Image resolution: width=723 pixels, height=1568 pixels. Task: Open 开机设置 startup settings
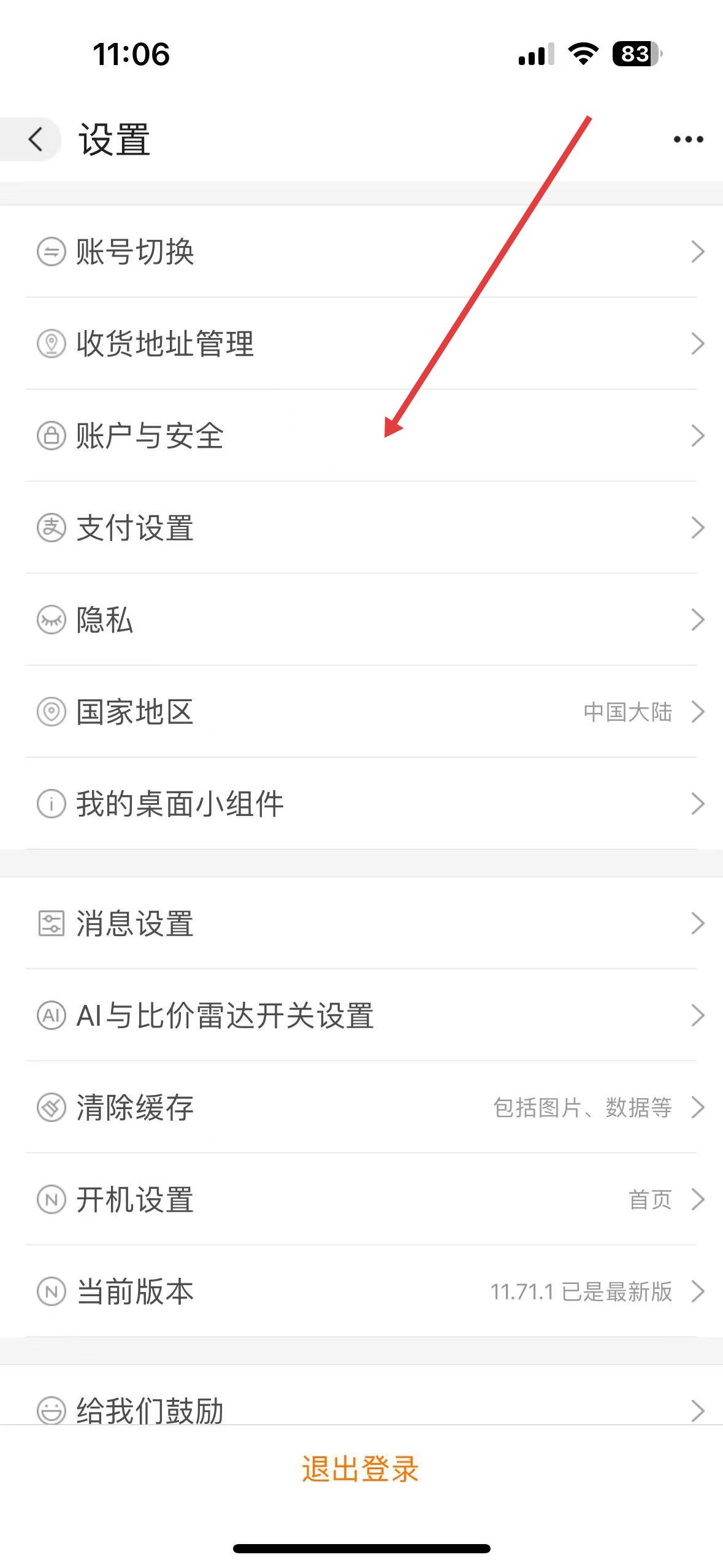(361, 1199)
